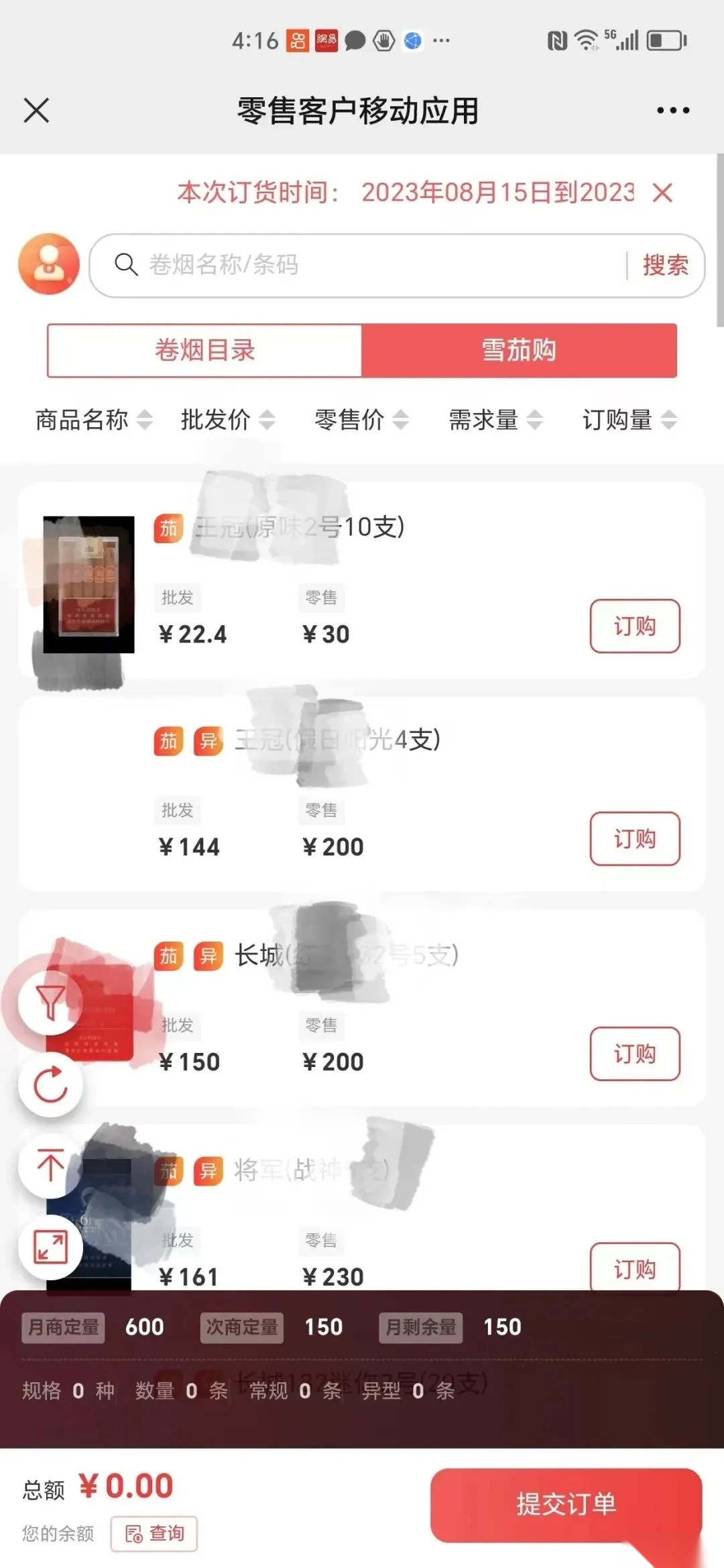
Task: Order the ¥144 wholesale cigar
Action: (634, 839)
